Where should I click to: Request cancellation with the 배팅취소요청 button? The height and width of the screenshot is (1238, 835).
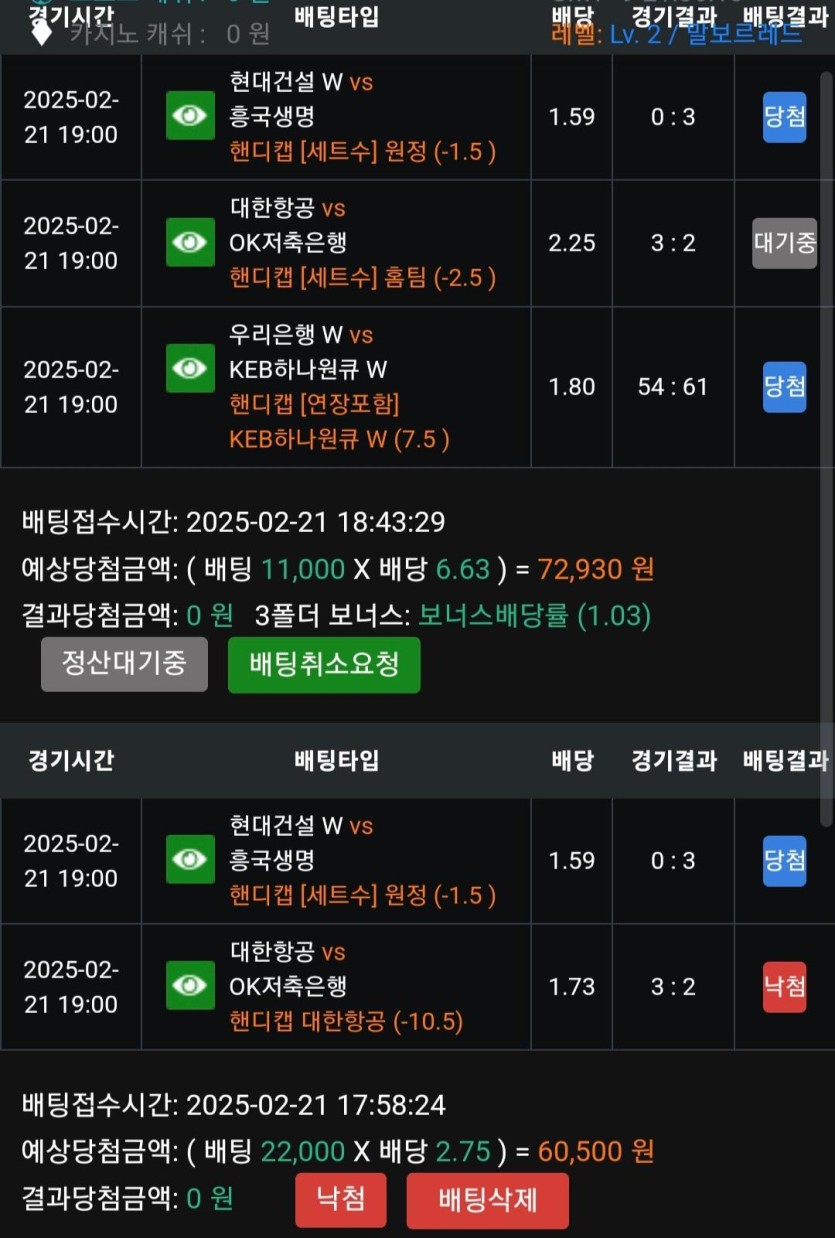click(x=324, y=664)
